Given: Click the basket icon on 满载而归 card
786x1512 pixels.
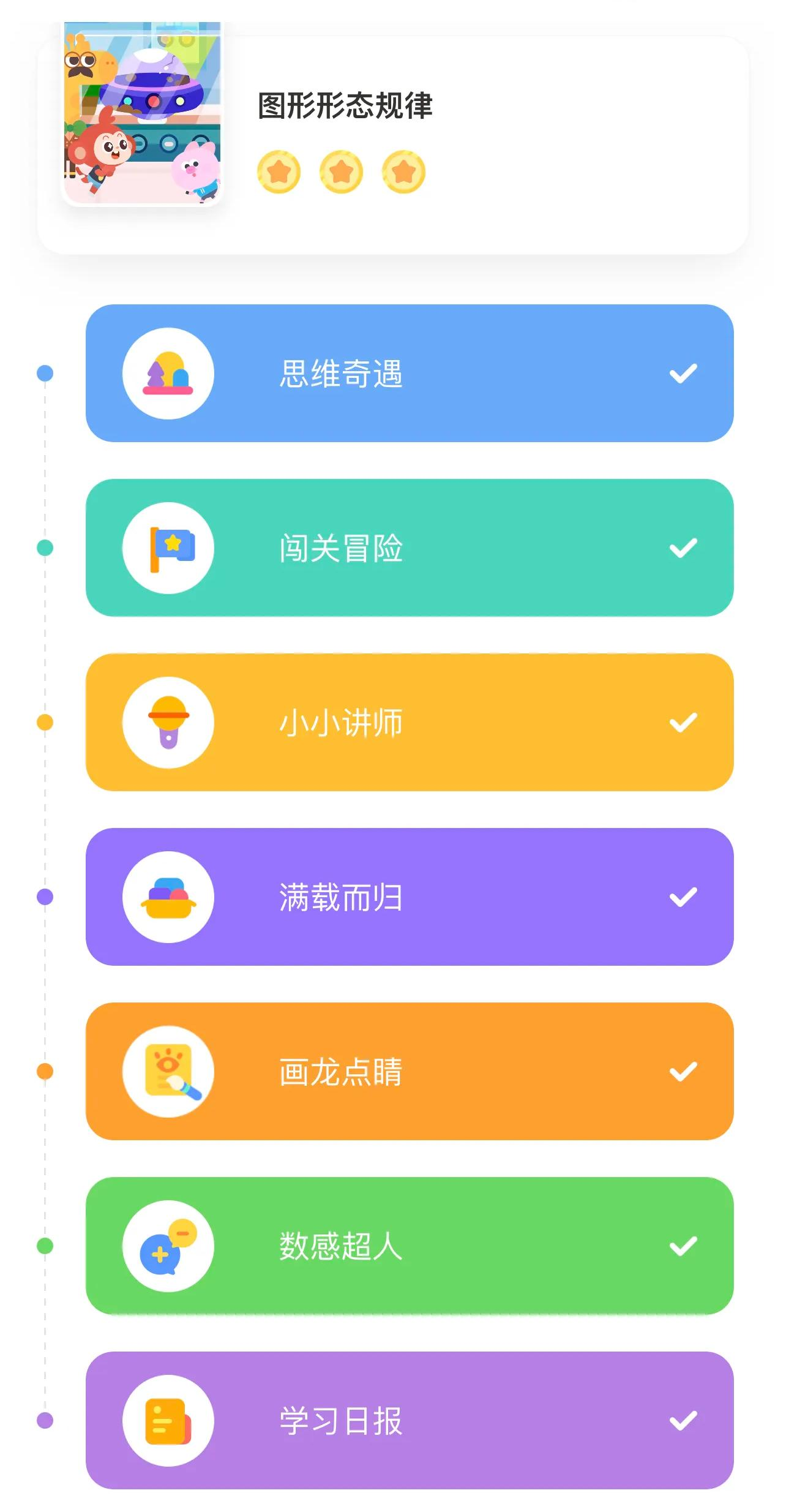Looking at the screenshot, I should click(170, 898).
